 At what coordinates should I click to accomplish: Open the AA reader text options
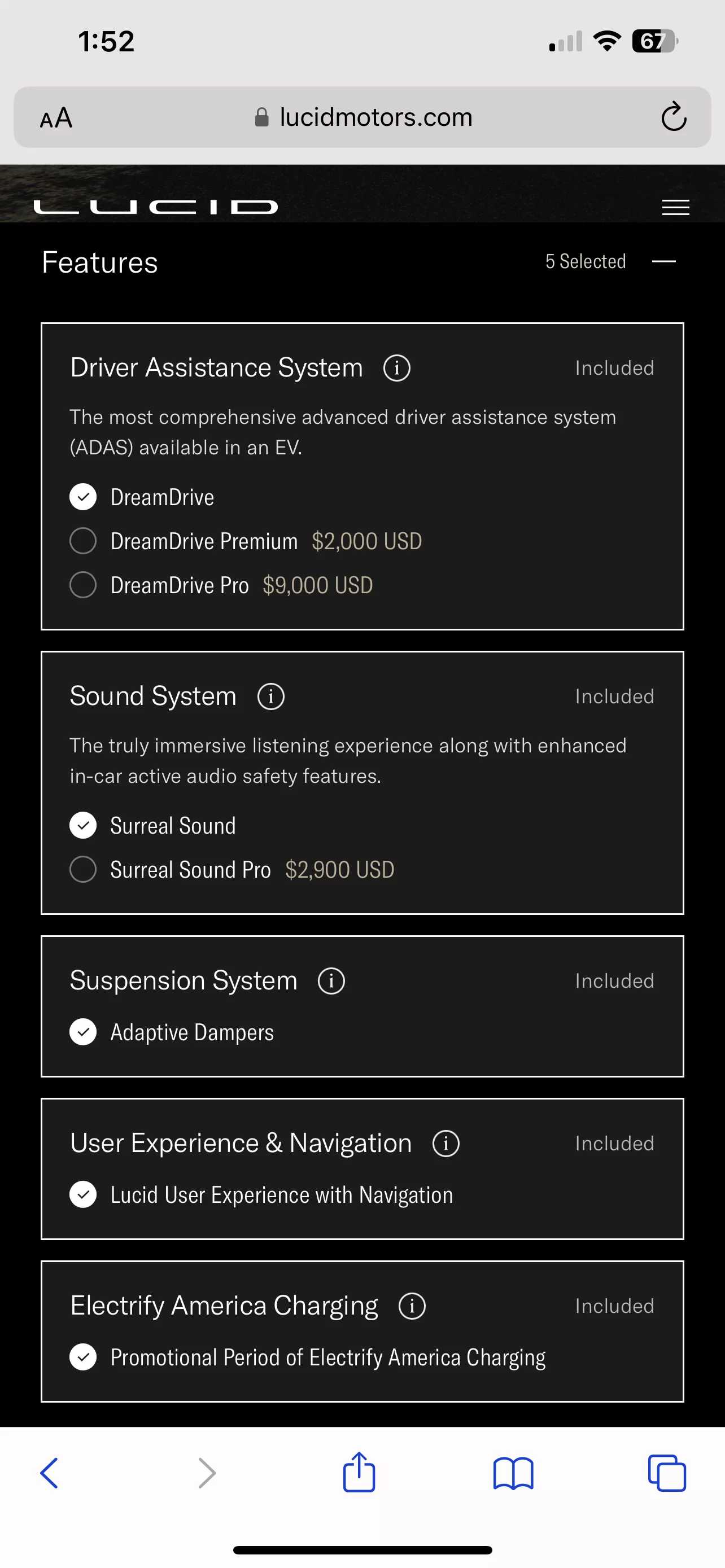tap(56, 117)
